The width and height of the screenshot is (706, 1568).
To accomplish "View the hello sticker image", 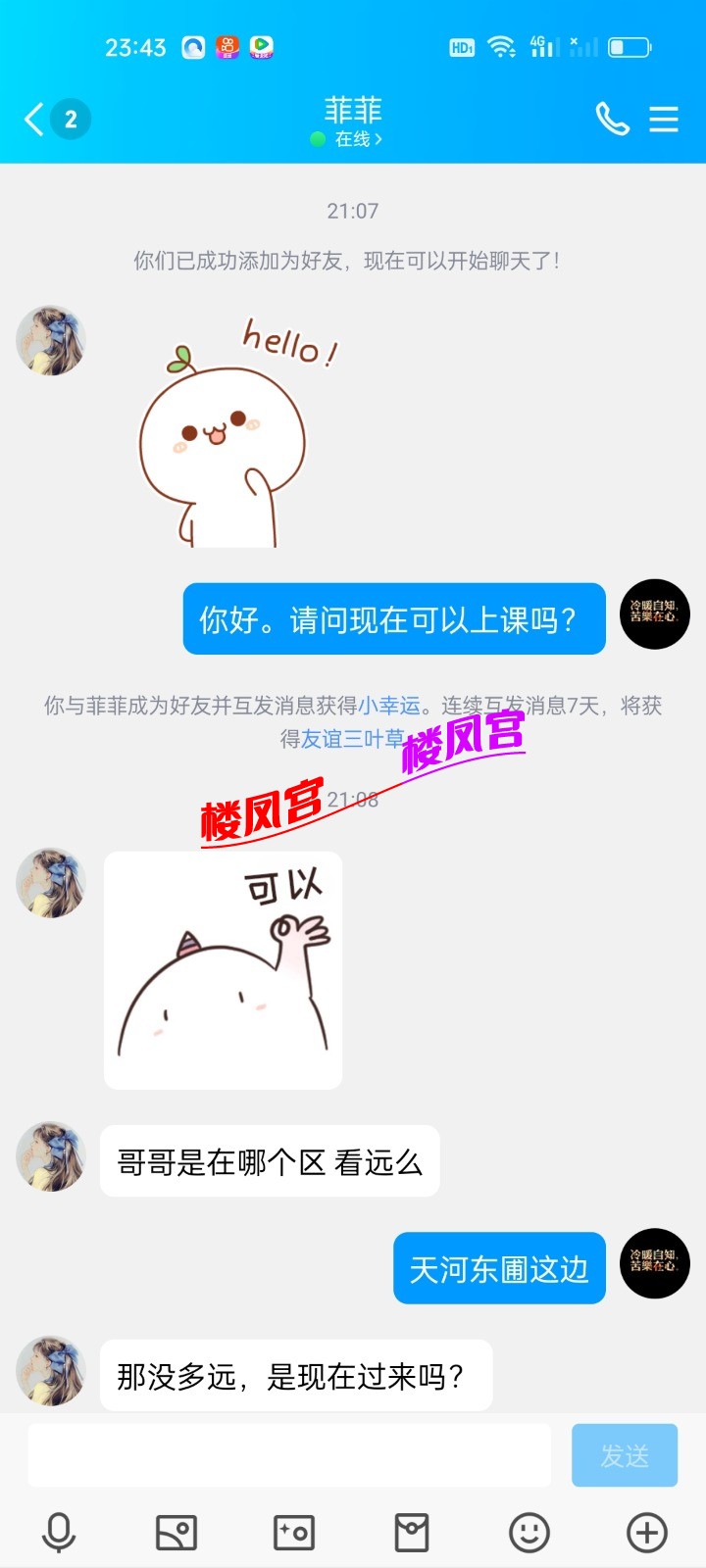I will [x=235, y=431].
